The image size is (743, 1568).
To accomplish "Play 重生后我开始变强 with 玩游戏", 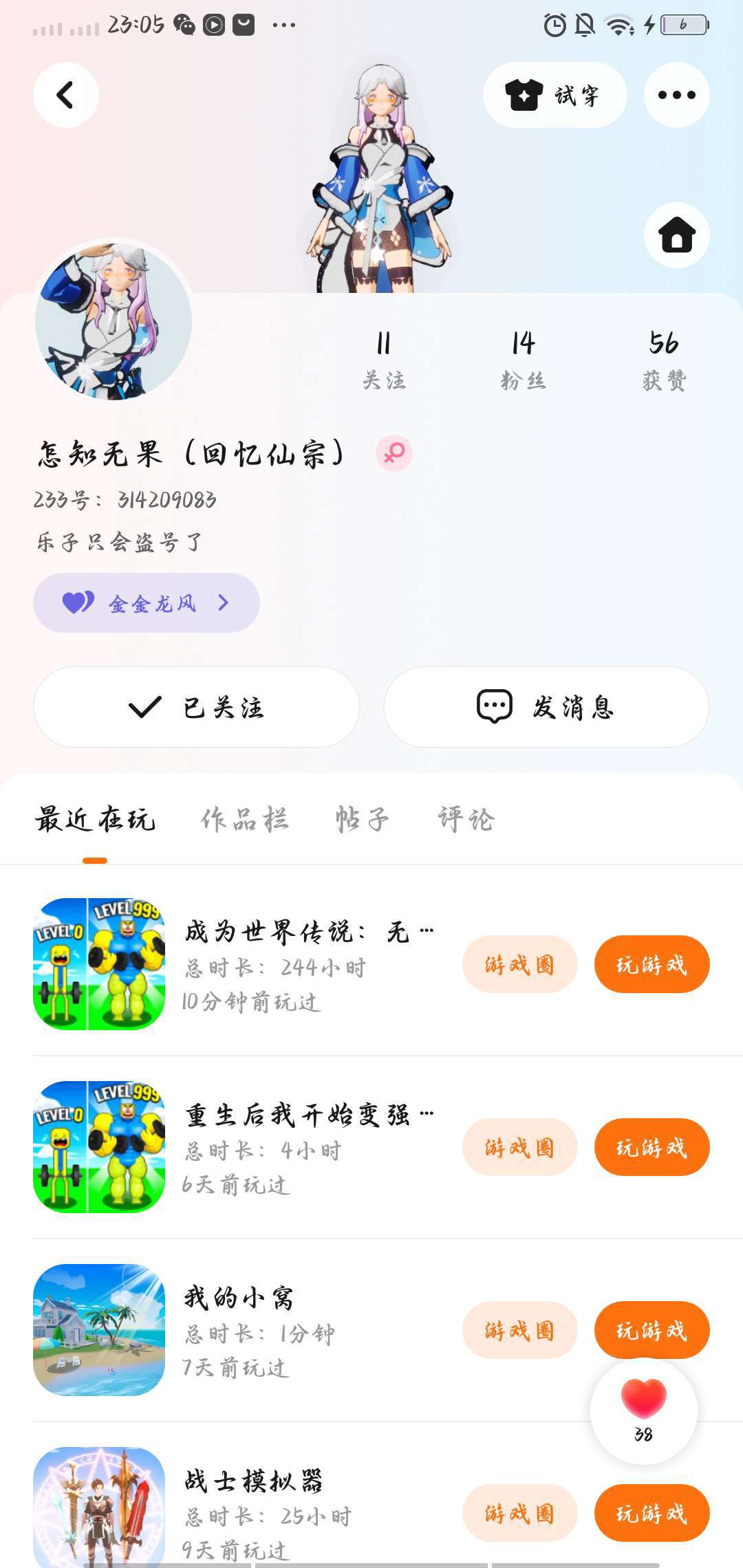I will tap(652, 1147).
